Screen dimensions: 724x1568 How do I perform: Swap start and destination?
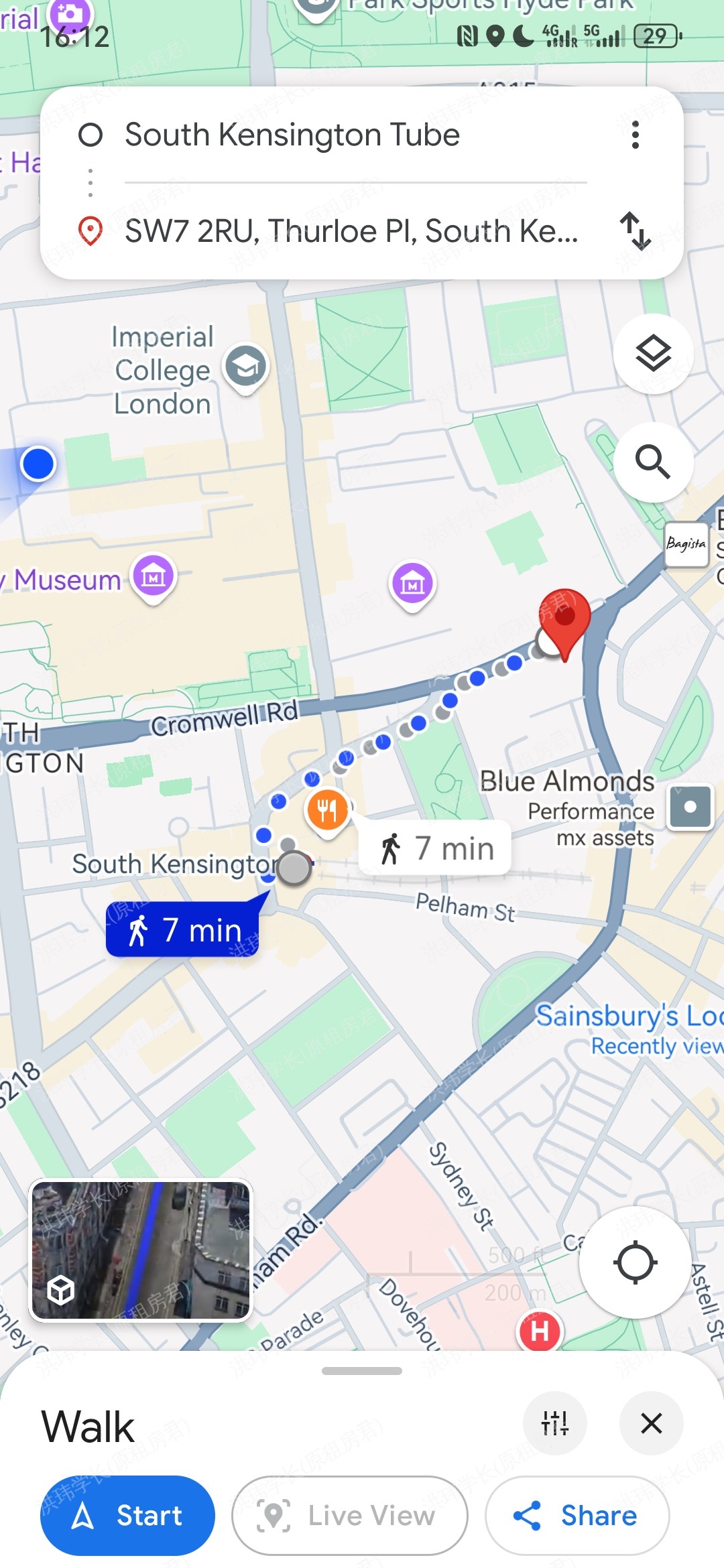(635, 231)
